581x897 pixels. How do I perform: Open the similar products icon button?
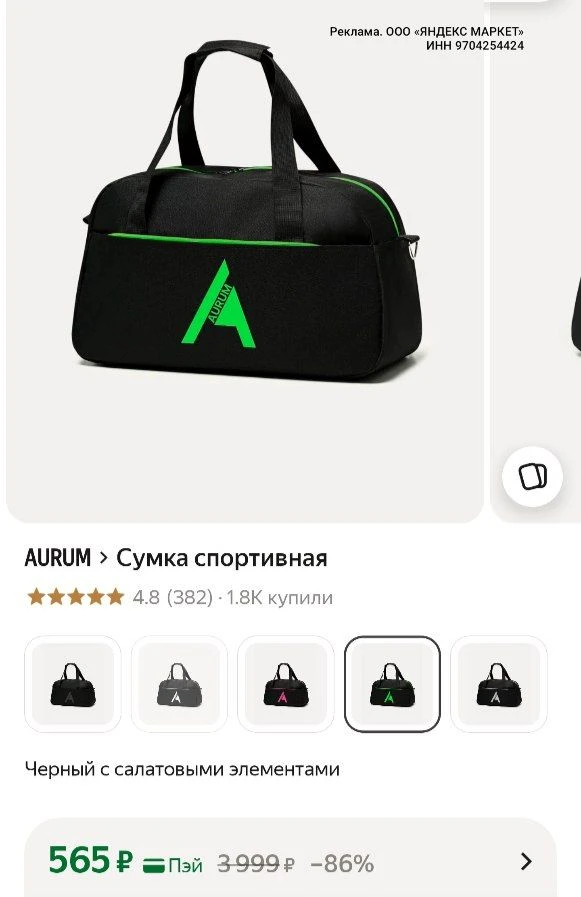coord(532,477)
